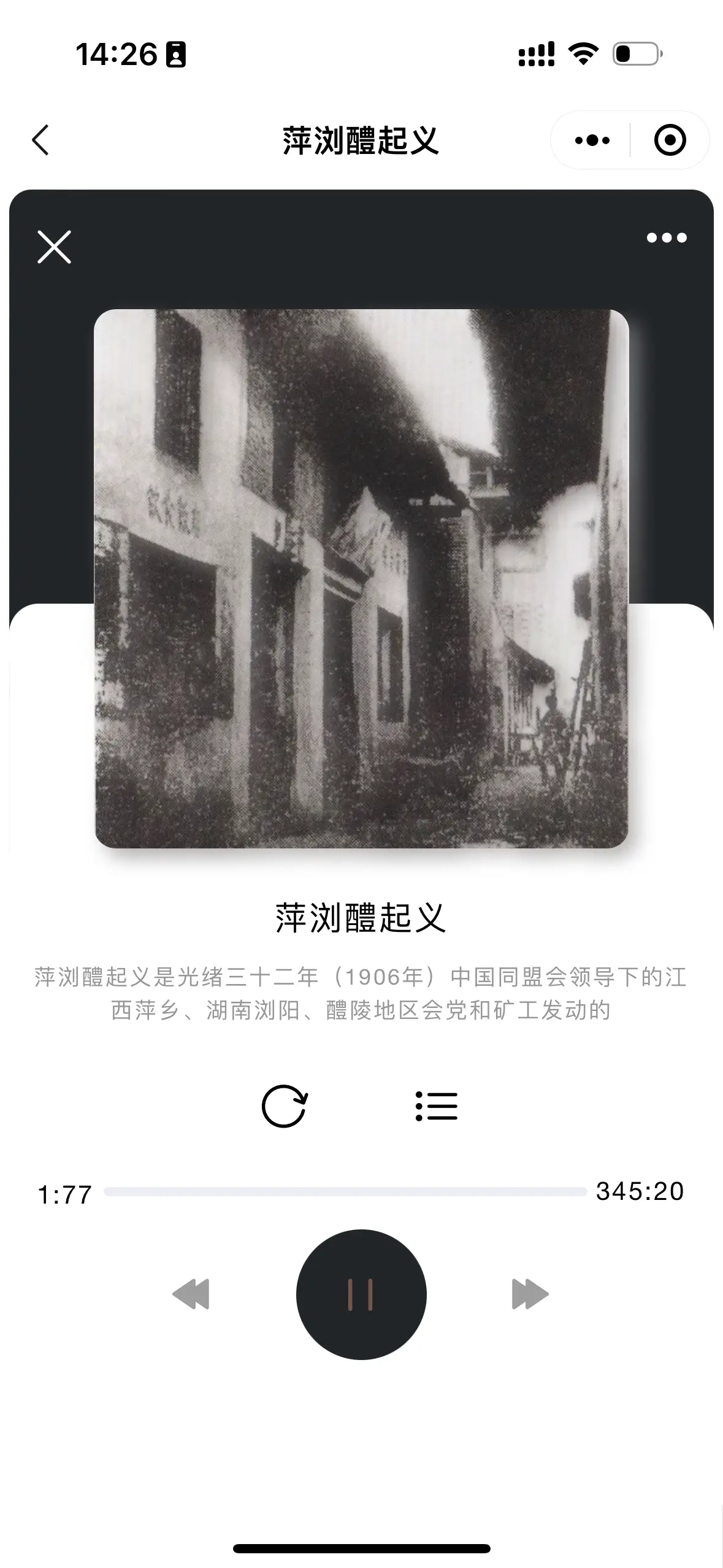Go back from the 萍浏醴起义 page
The width and height of the screenshot is (723, 1568).
coord(40,140)
